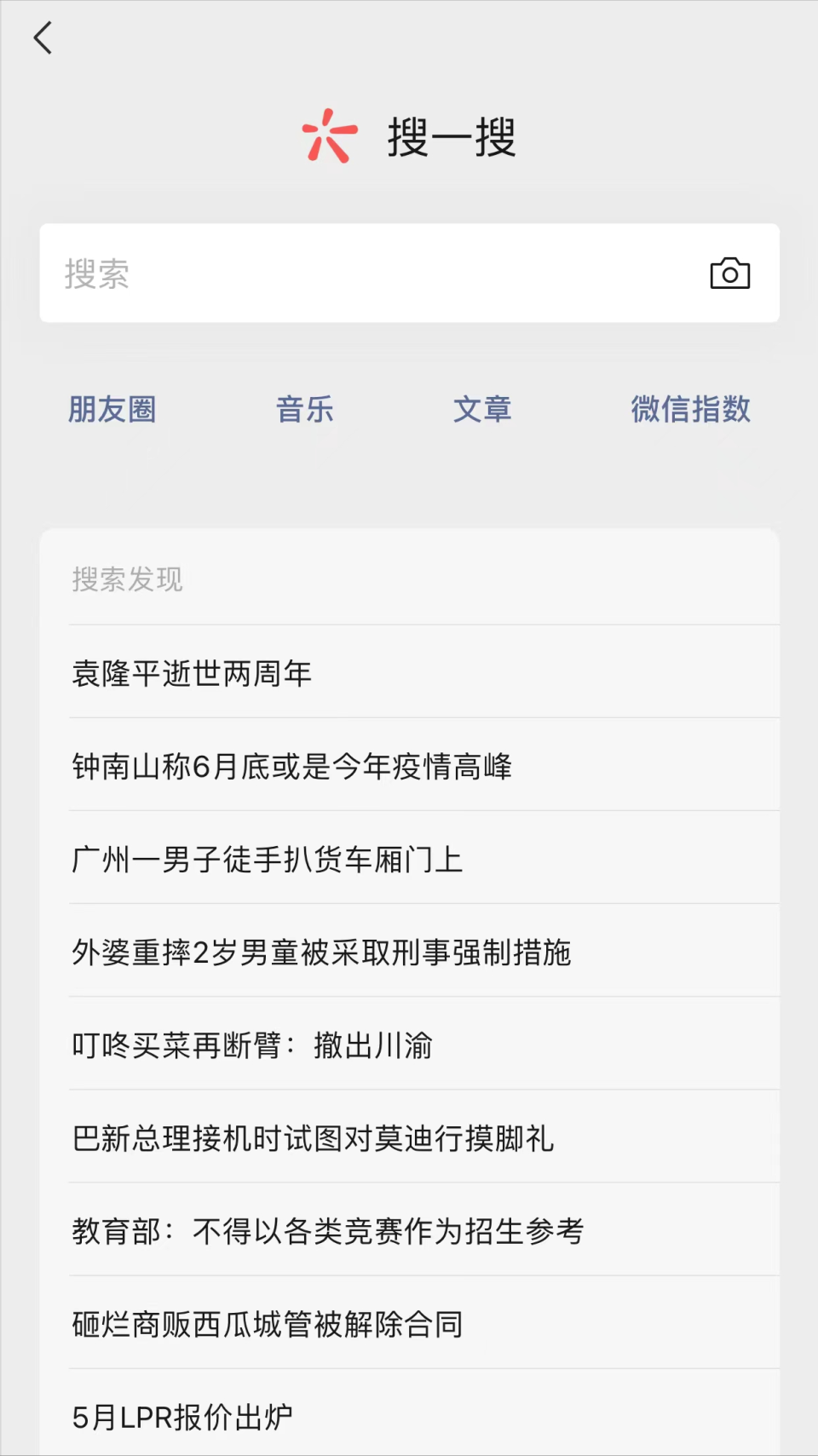The width and height of the screenshot is (818, 1456).
Task: Select the 文章 search category
Action: pos(482,410)
